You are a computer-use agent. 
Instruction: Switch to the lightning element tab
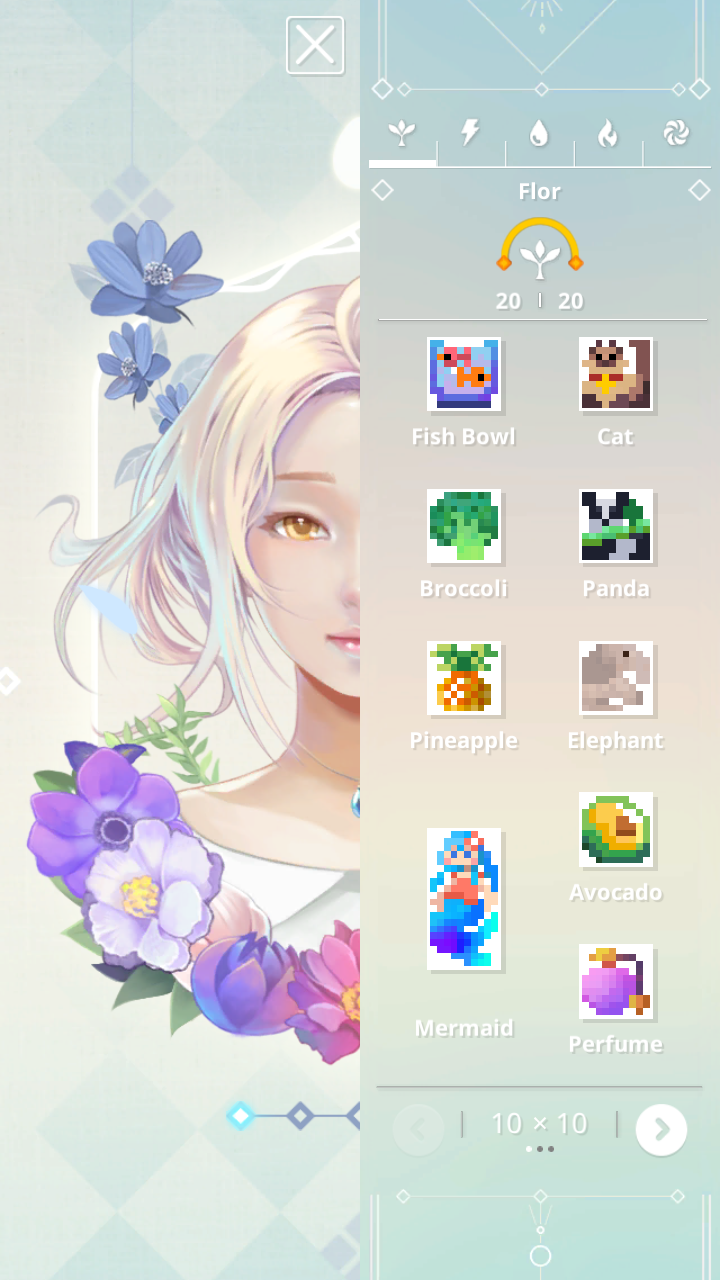(470, 133)
